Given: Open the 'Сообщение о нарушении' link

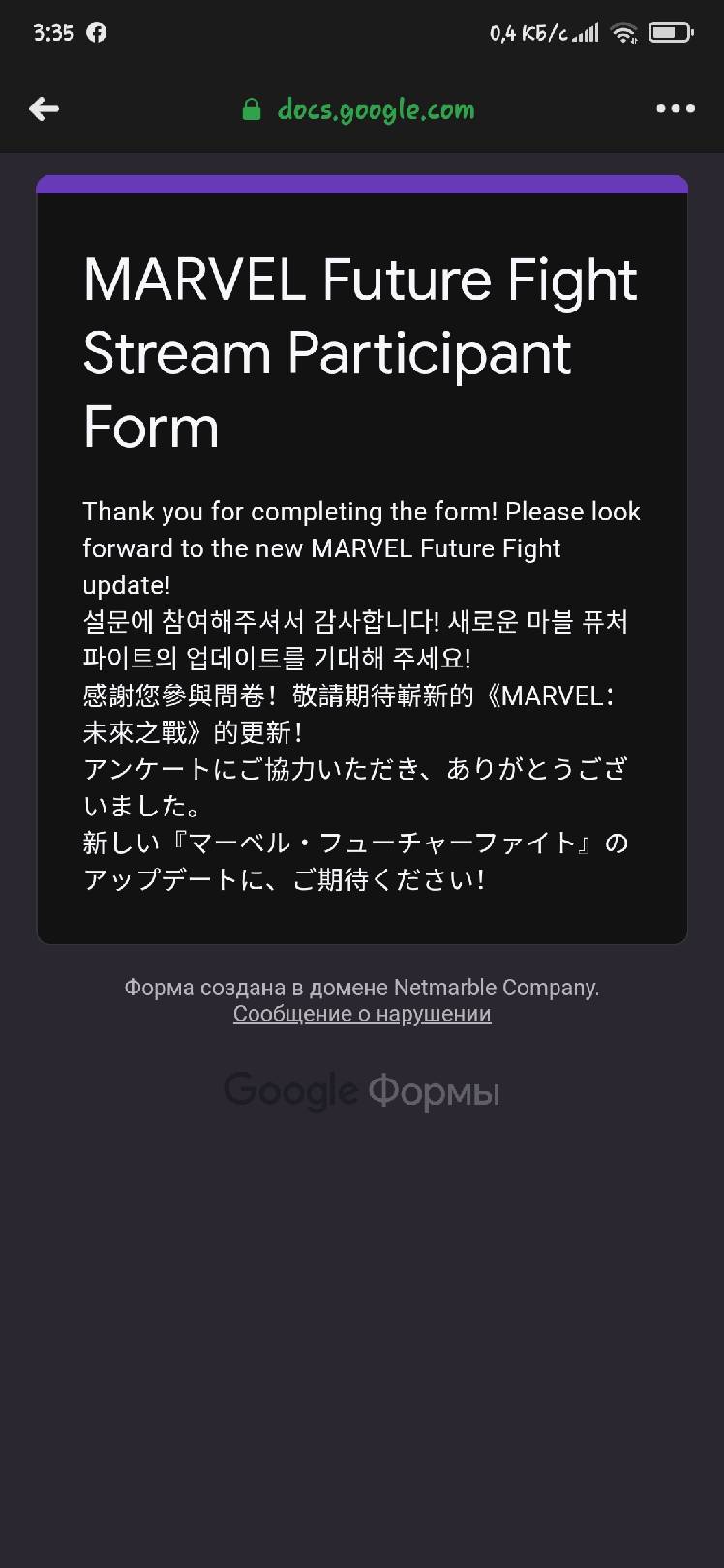Looking at the screenshot, I should (x=362, y=1014).
